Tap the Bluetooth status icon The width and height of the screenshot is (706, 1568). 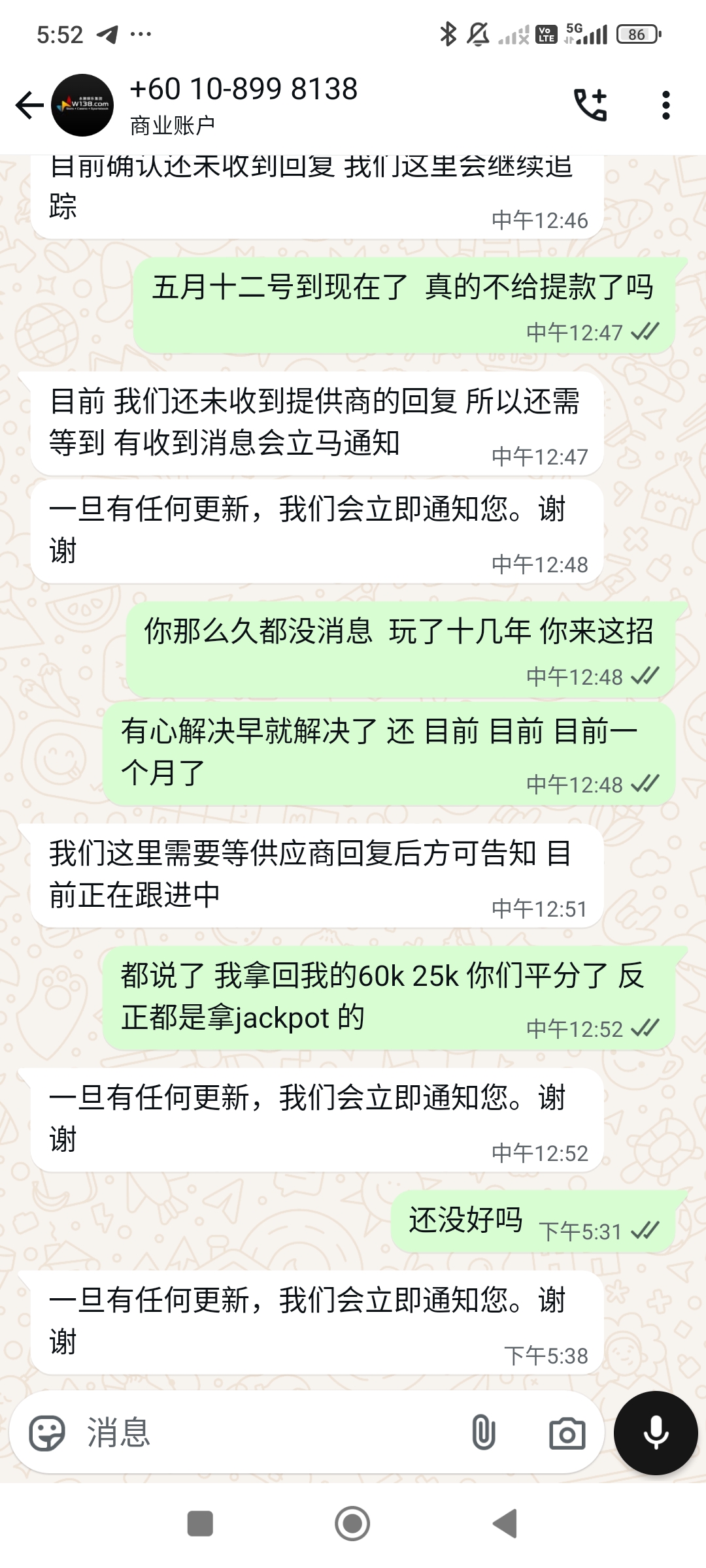tap(447, 33)
